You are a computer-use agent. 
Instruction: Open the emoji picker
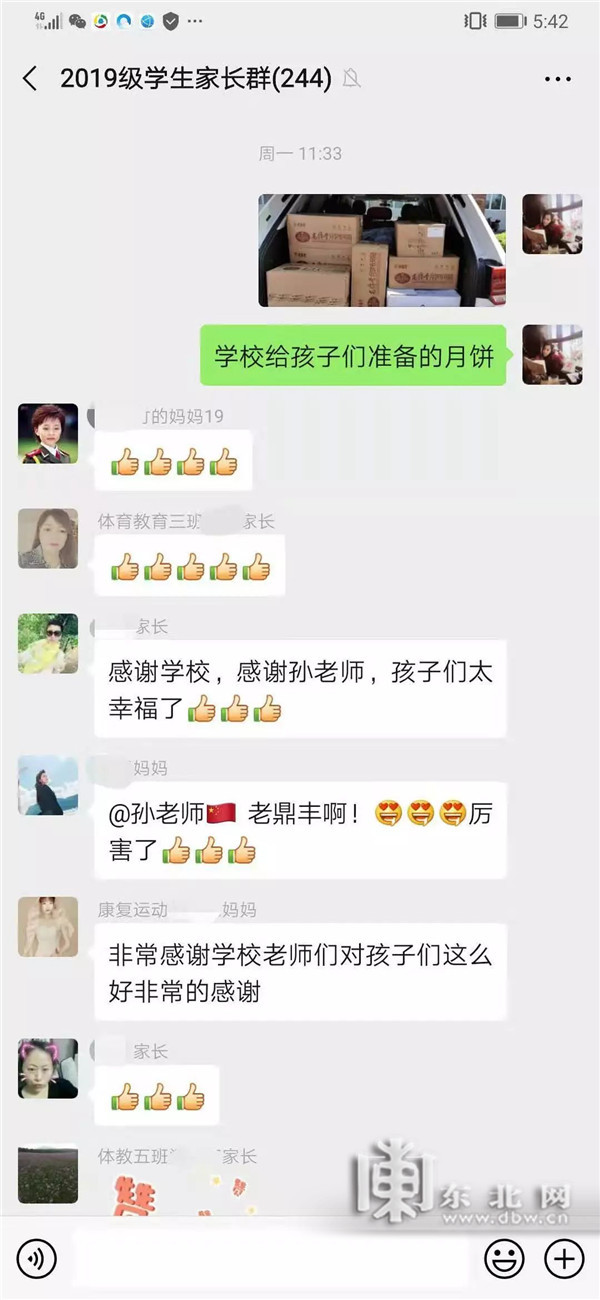pos(504,1258)
